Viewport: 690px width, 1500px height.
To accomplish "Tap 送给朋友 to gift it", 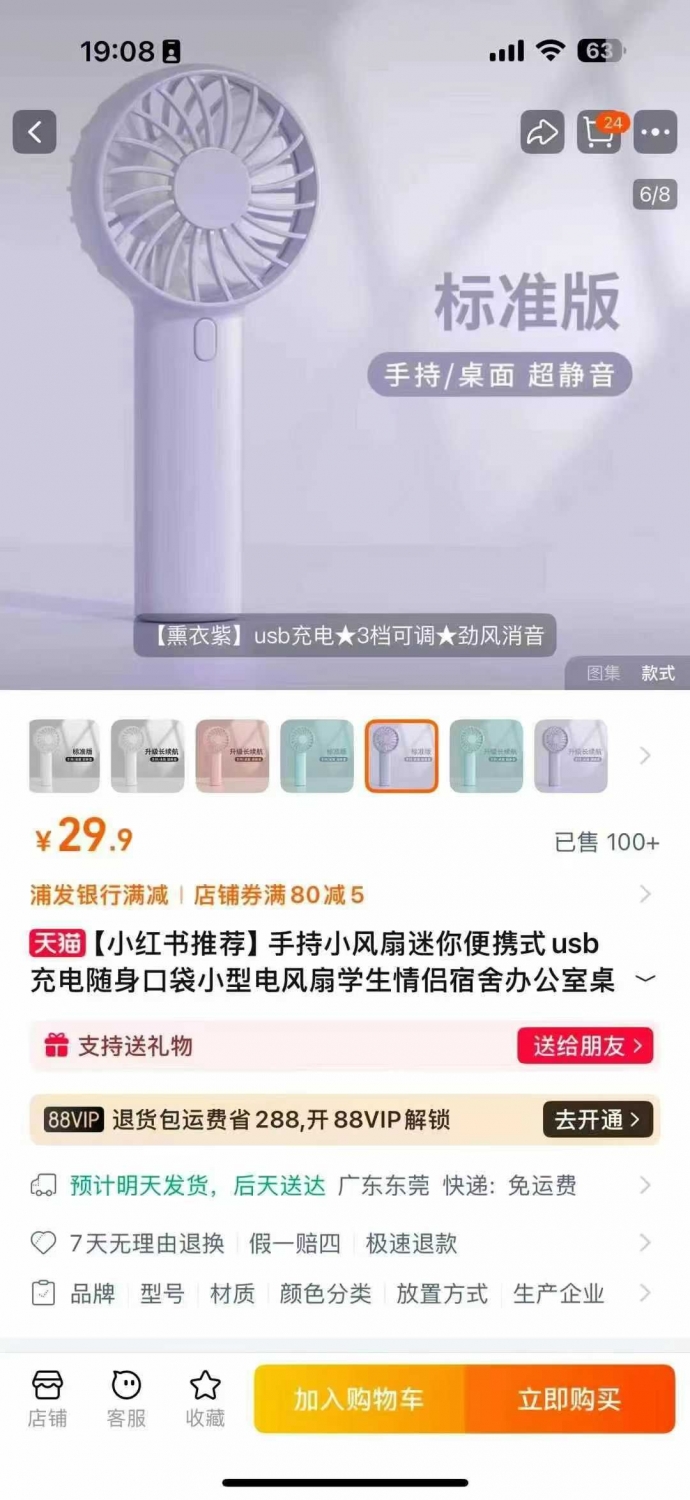I will coord(585,1046).
